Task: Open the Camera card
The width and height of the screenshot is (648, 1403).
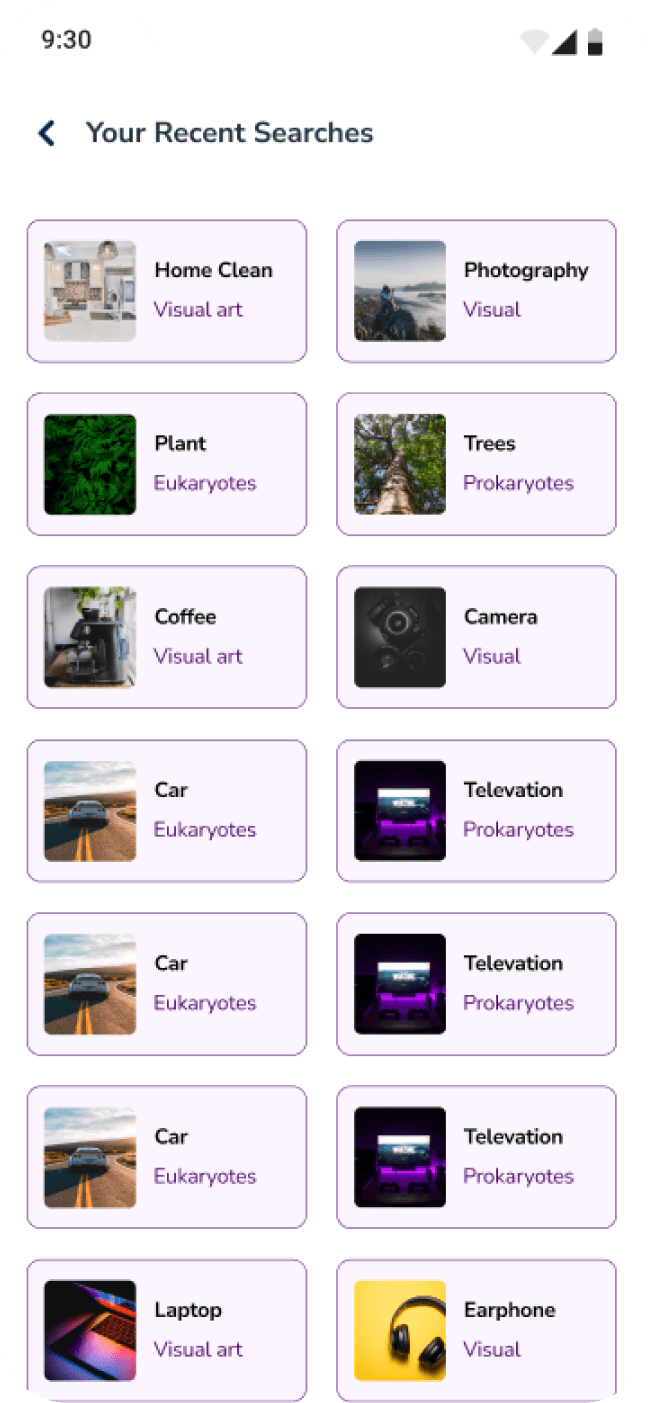Action: (476, 637)
